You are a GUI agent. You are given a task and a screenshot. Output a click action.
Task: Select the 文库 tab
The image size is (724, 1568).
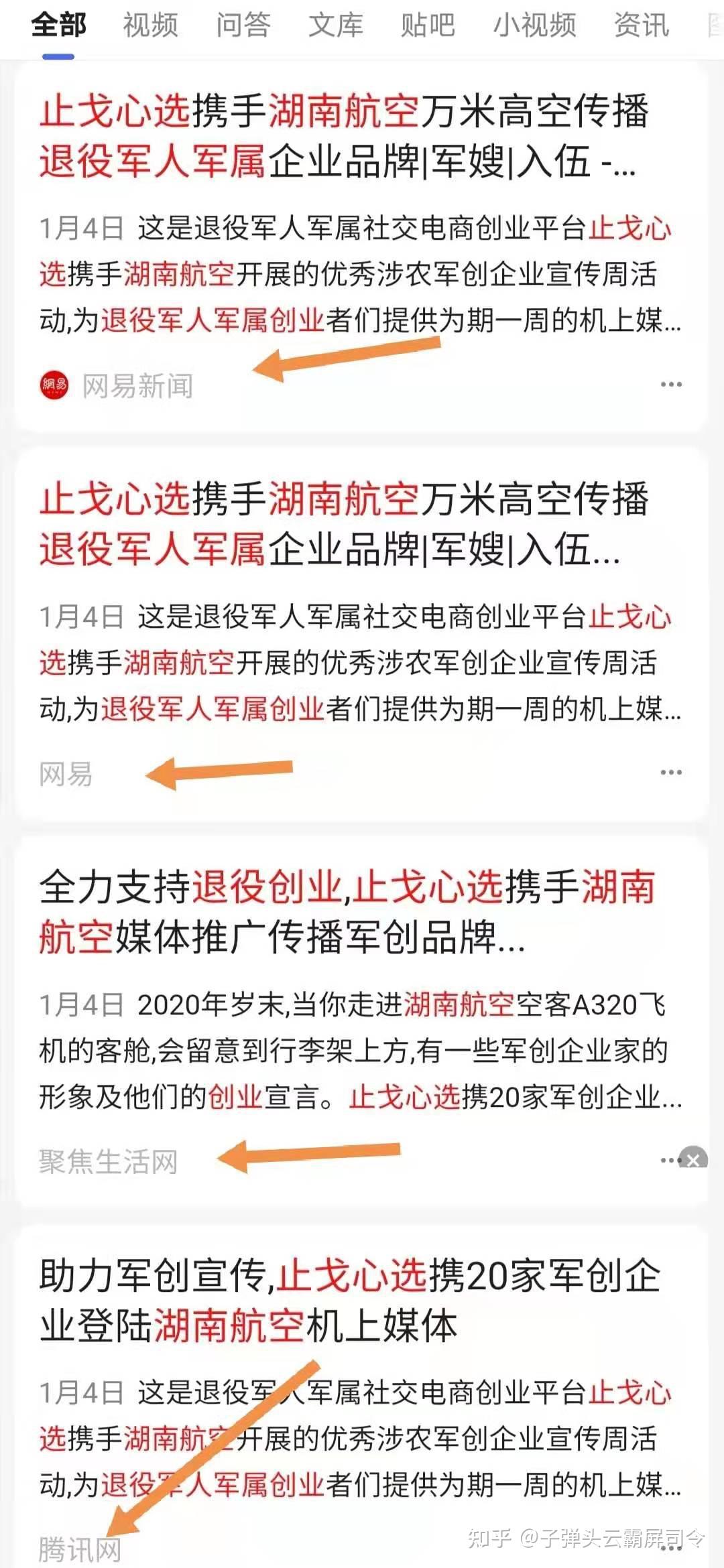[x=335, y=25]
